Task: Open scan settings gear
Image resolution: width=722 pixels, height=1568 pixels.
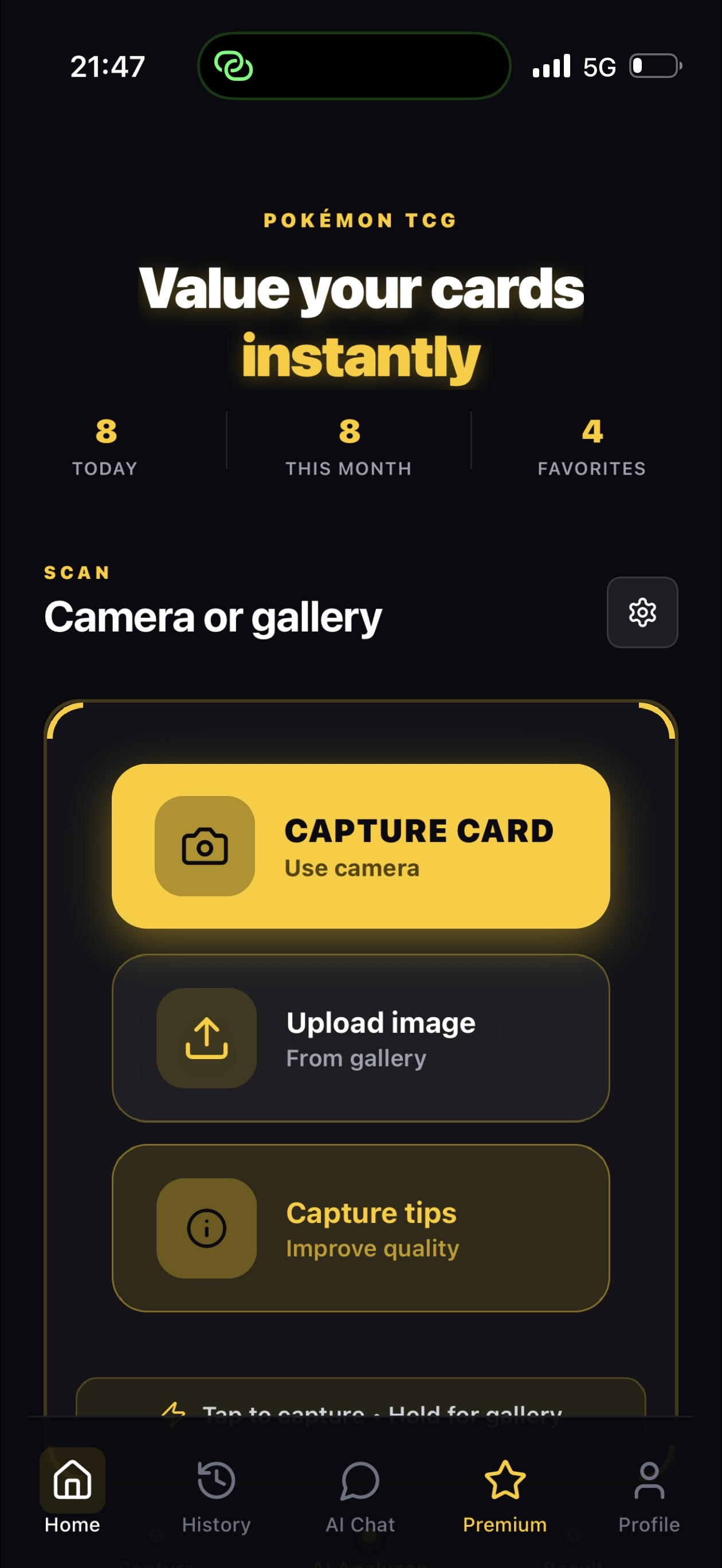Action: (642, 612)
